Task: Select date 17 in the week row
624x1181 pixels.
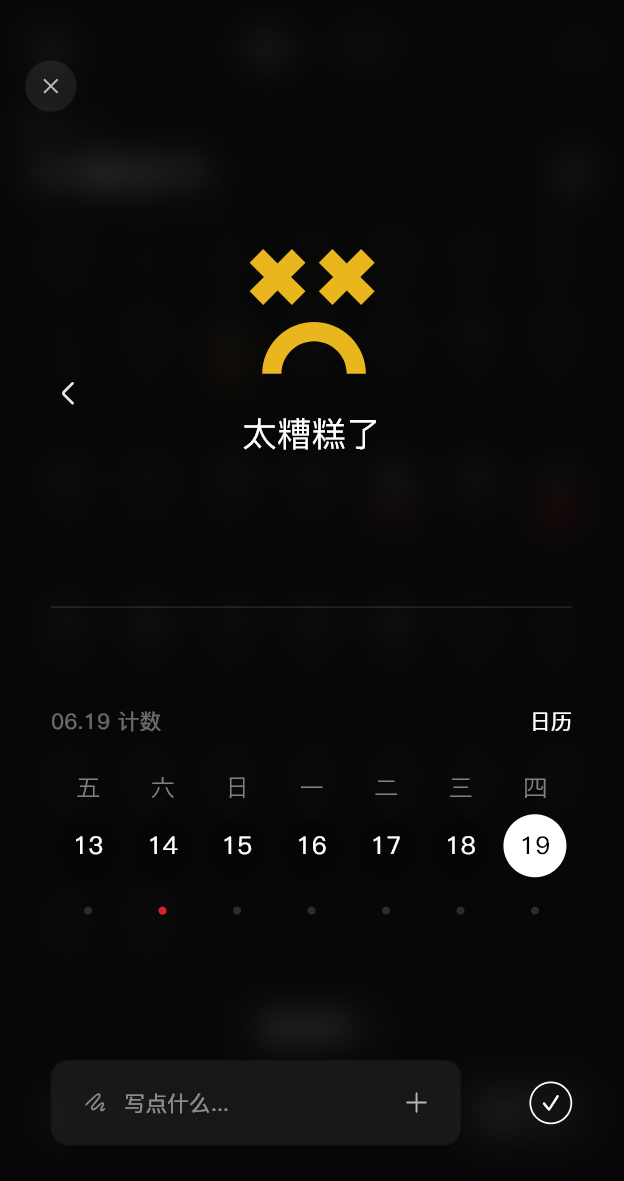Action: (386, 846)
